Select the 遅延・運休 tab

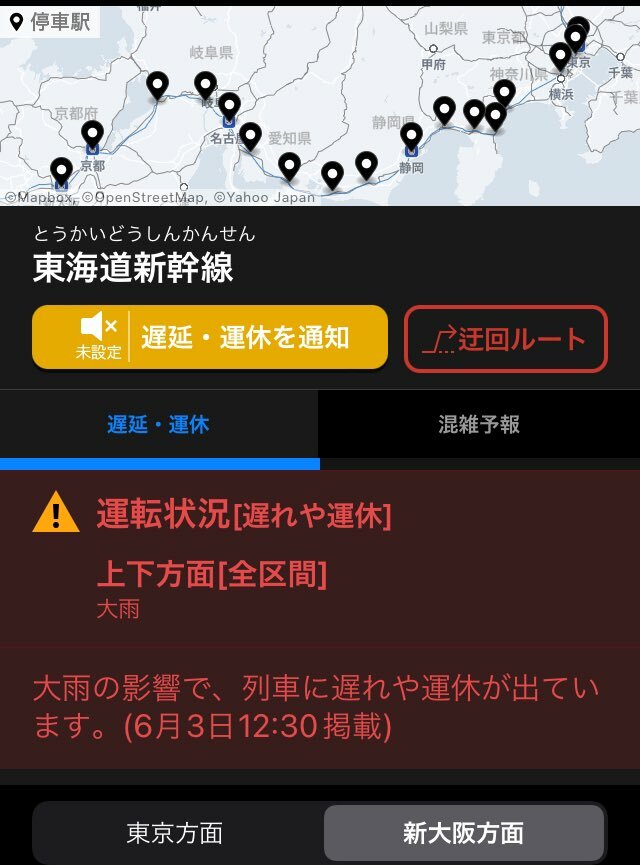click(158, 424)
